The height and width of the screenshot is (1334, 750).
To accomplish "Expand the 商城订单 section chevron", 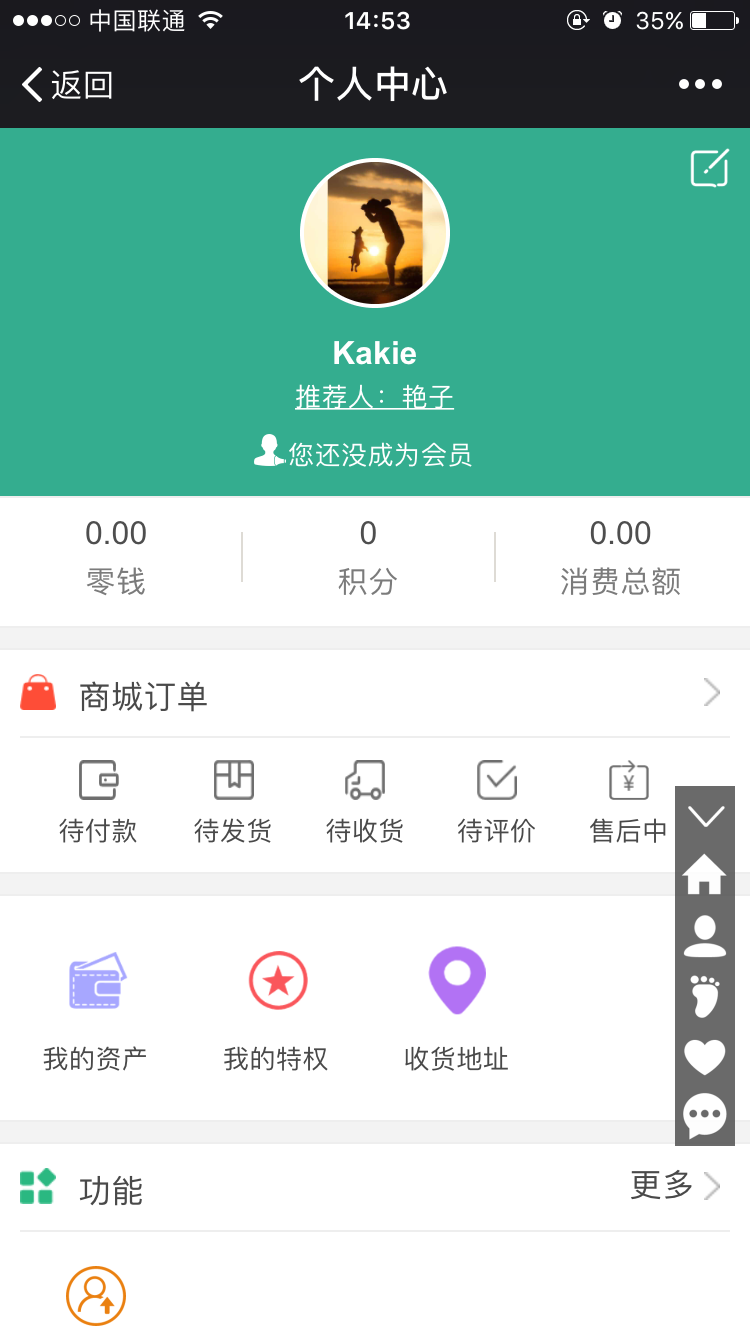I will [x=711, y=692].
